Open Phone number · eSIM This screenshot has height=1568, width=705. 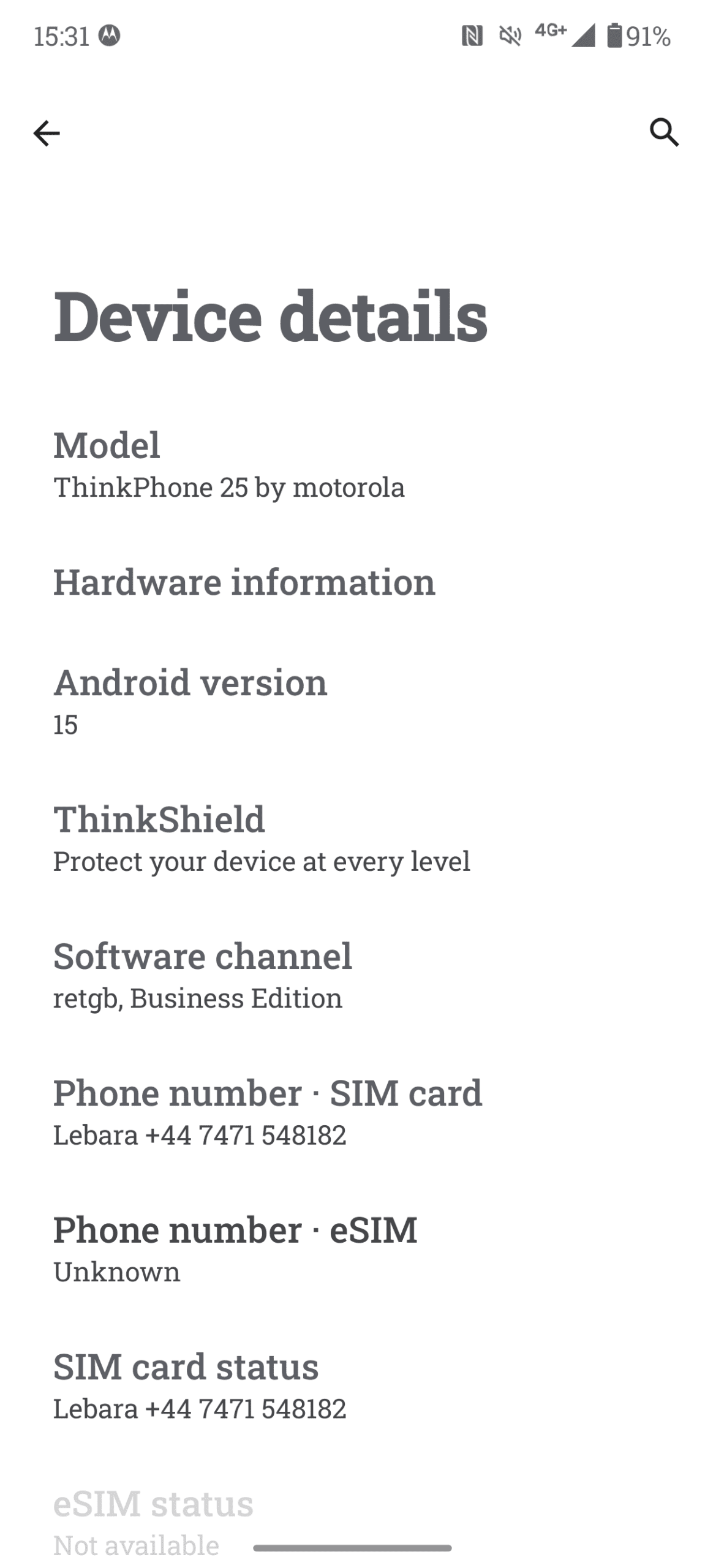pos(352,1249)
